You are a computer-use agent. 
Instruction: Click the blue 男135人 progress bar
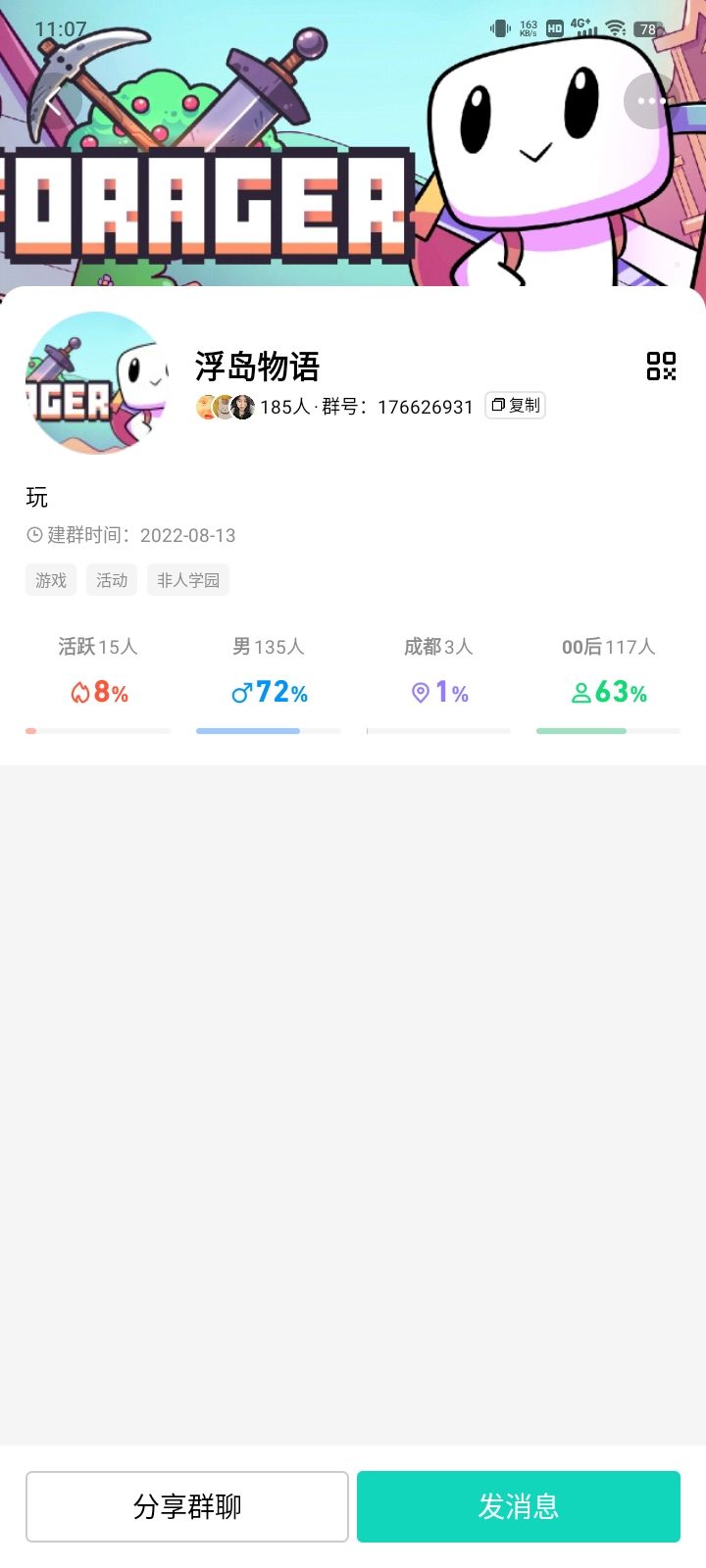[248, 730]
